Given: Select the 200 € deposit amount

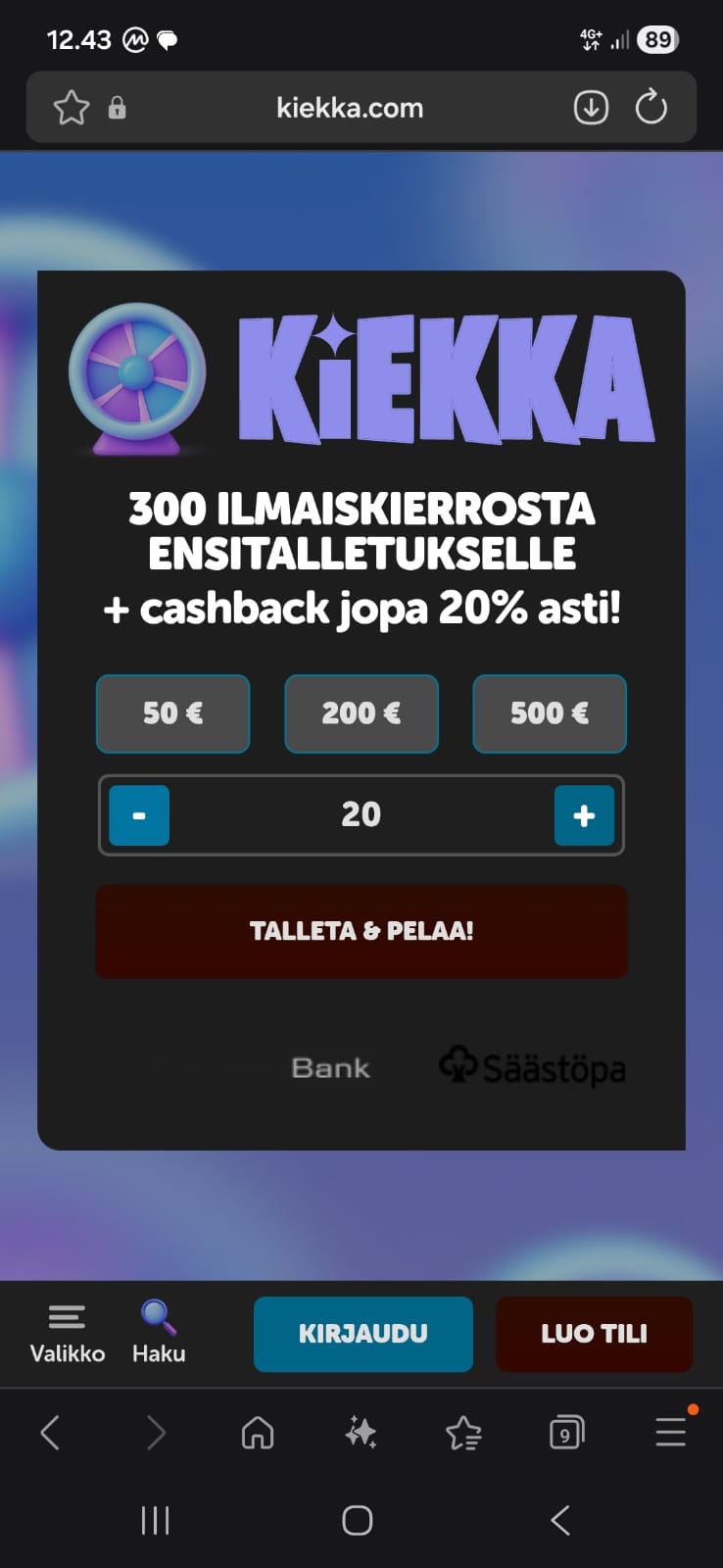Looking at the screenshot, I should (361, 713).
